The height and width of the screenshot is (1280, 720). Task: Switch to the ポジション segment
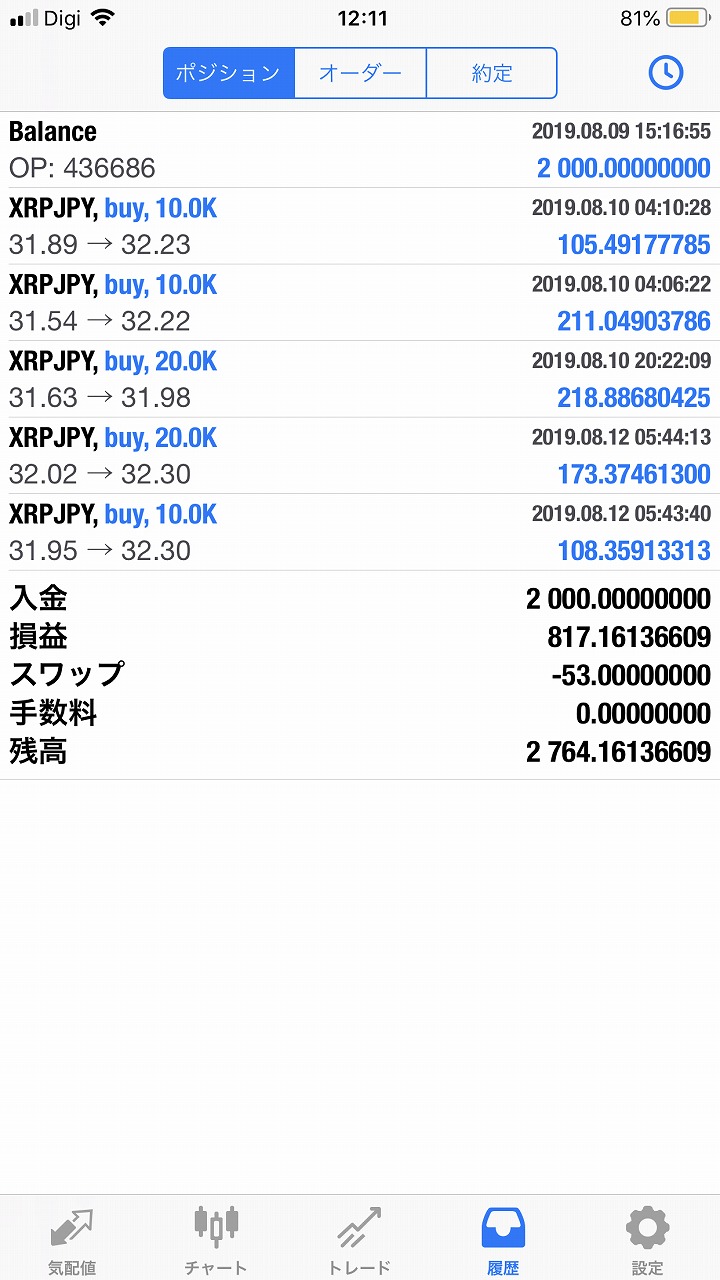(x=229, y=73)
